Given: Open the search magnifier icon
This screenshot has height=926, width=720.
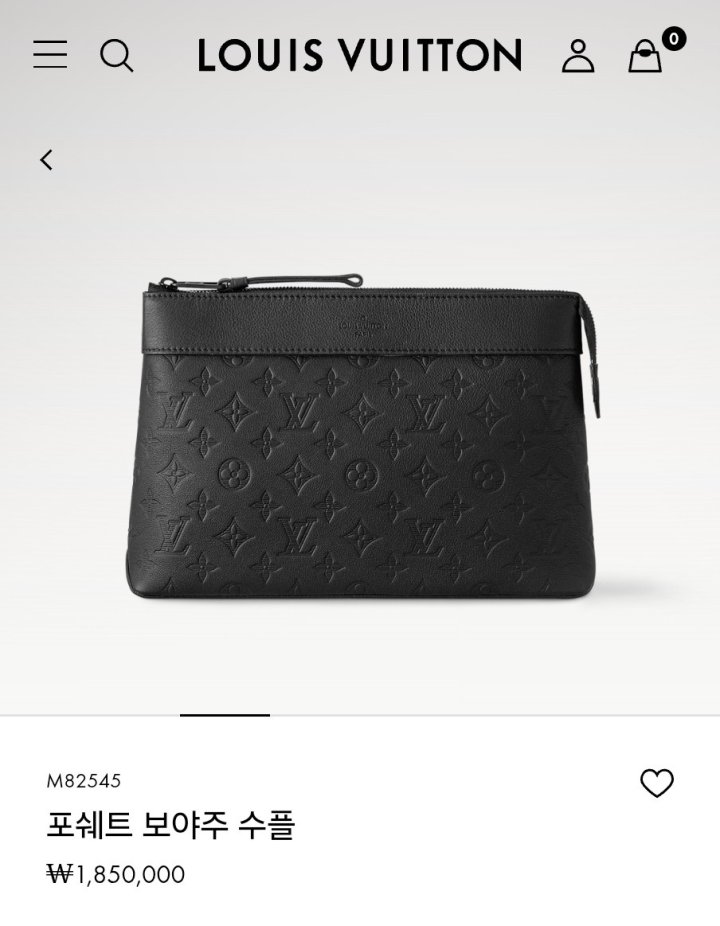Looking at the screenshot, I should tap(116, 55).
